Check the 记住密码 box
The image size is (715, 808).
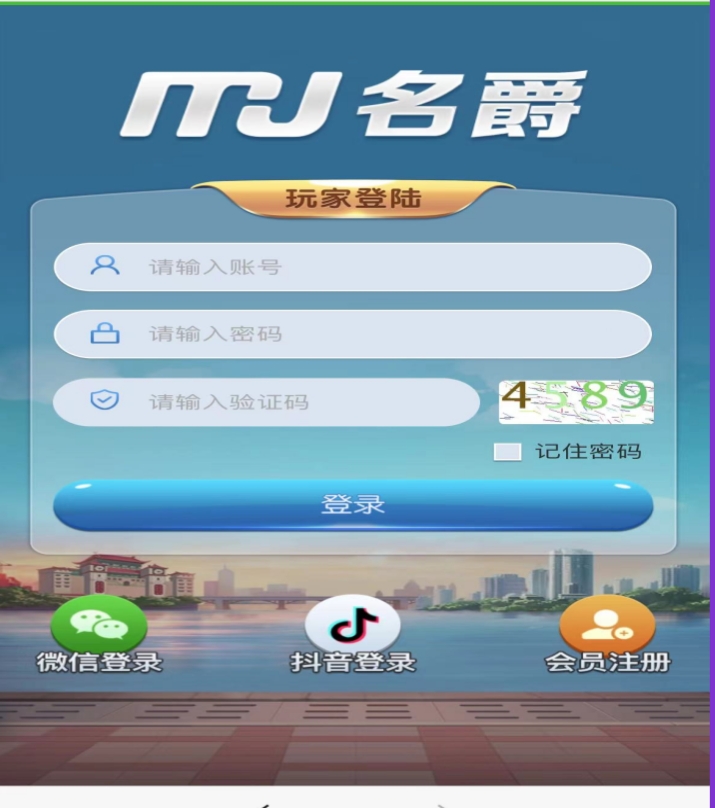pos(508,452)
